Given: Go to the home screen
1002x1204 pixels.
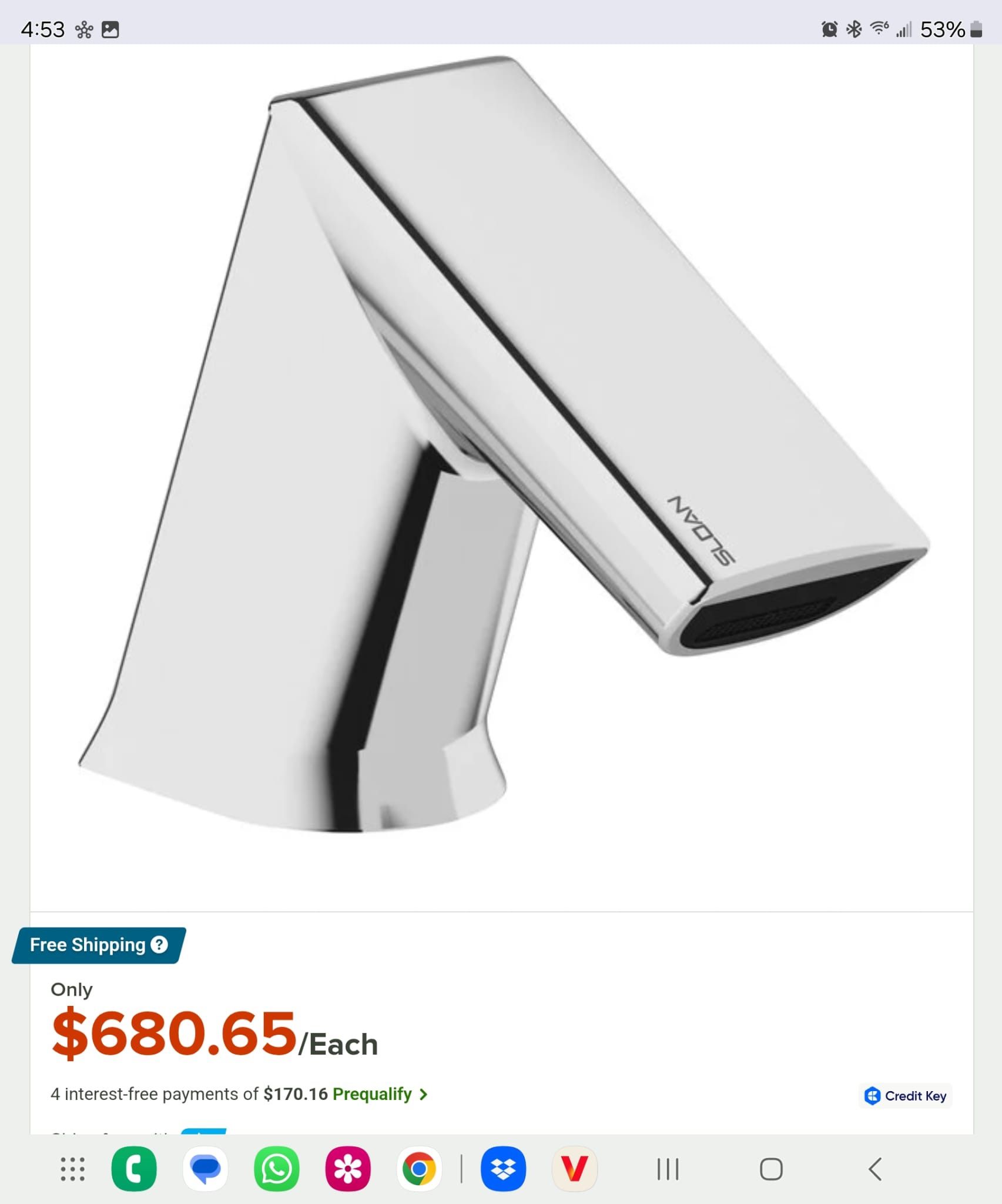Looking at the screenshot, I should [x=771, y=1169].
